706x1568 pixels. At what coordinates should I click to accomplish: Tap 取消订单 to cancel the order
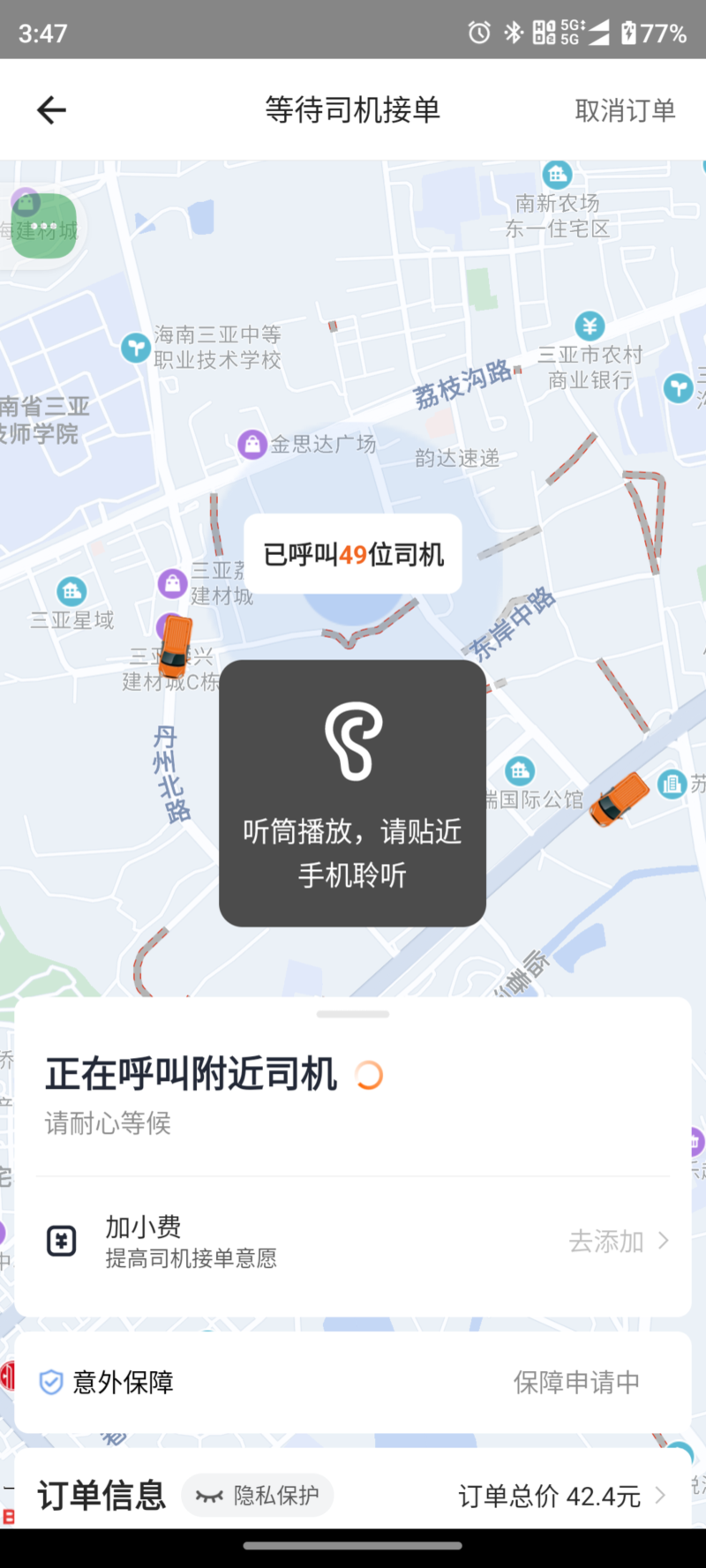[x=625, y=110]
